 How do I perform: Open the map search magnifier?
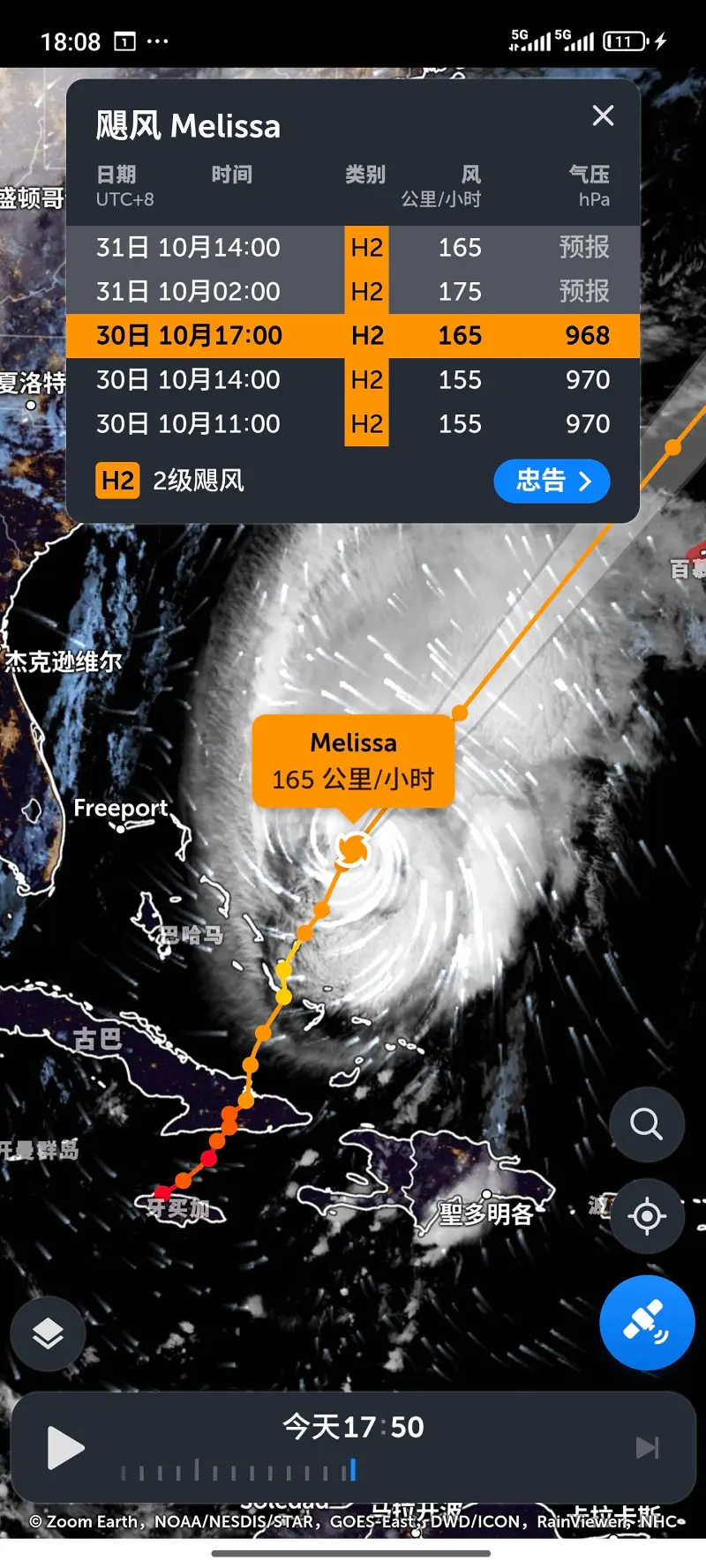click(x=646, y=1124)
